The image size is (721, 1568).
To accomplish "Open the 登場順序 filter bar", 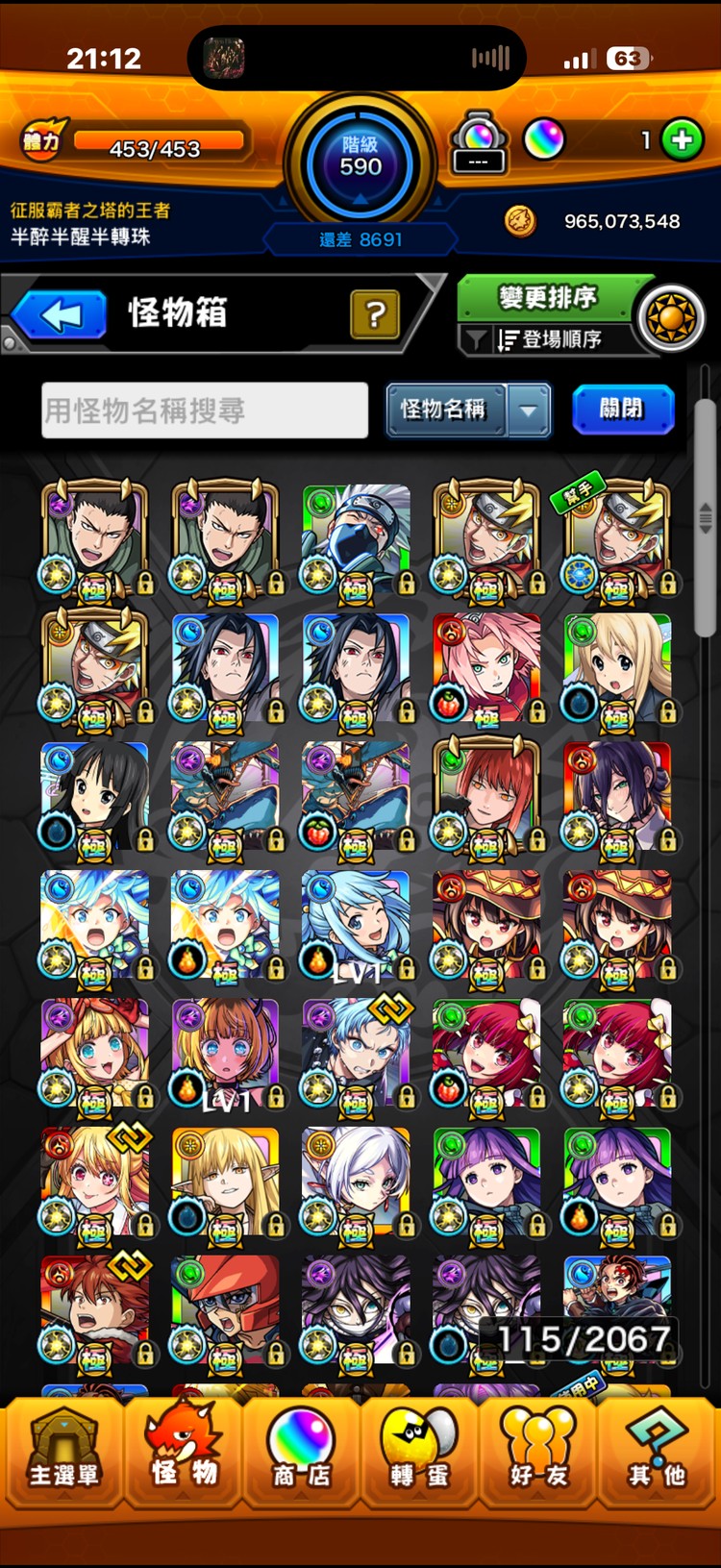I will (548, 339).
